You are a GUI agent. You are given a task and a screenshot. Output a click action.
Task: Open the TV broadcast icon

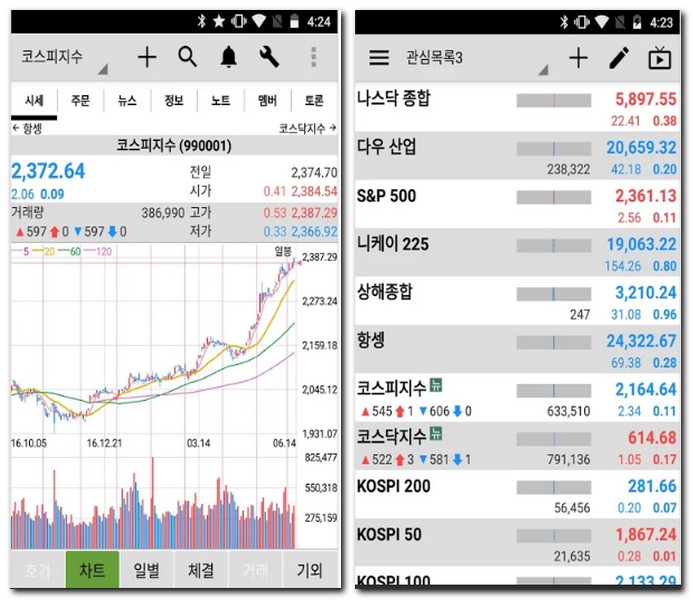659,58
